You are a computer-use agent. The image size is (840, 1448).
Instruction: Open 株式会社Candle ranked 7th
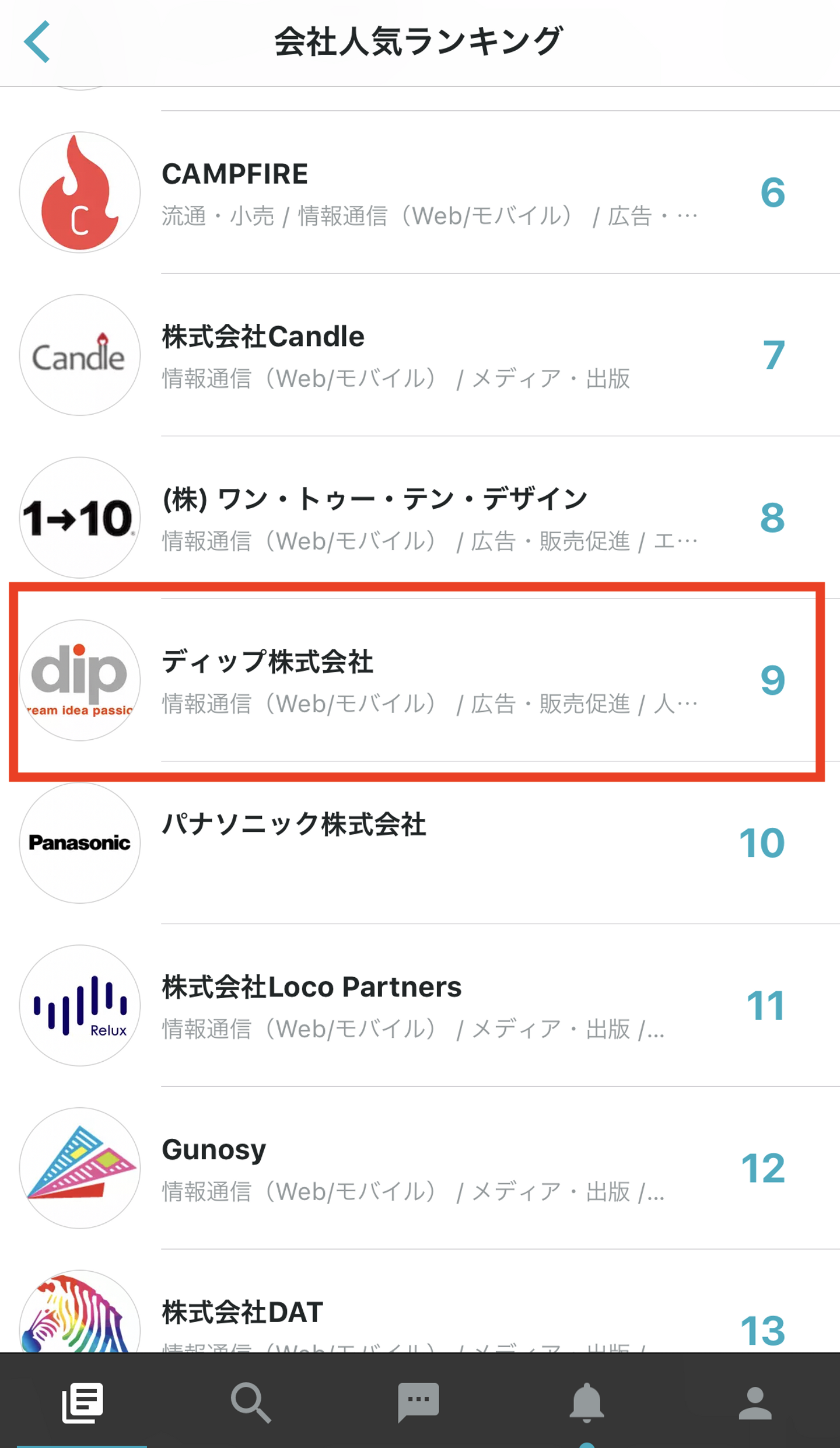pos(420,355)
